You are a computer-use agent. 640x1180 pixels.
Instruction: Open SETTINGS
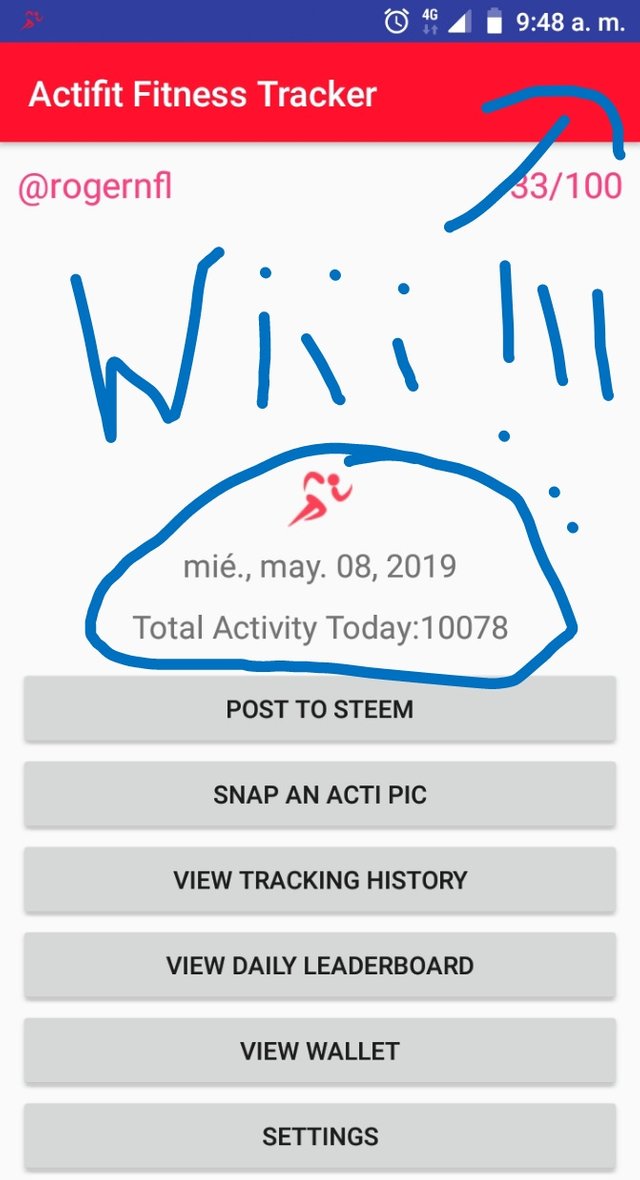(320, 1136)
